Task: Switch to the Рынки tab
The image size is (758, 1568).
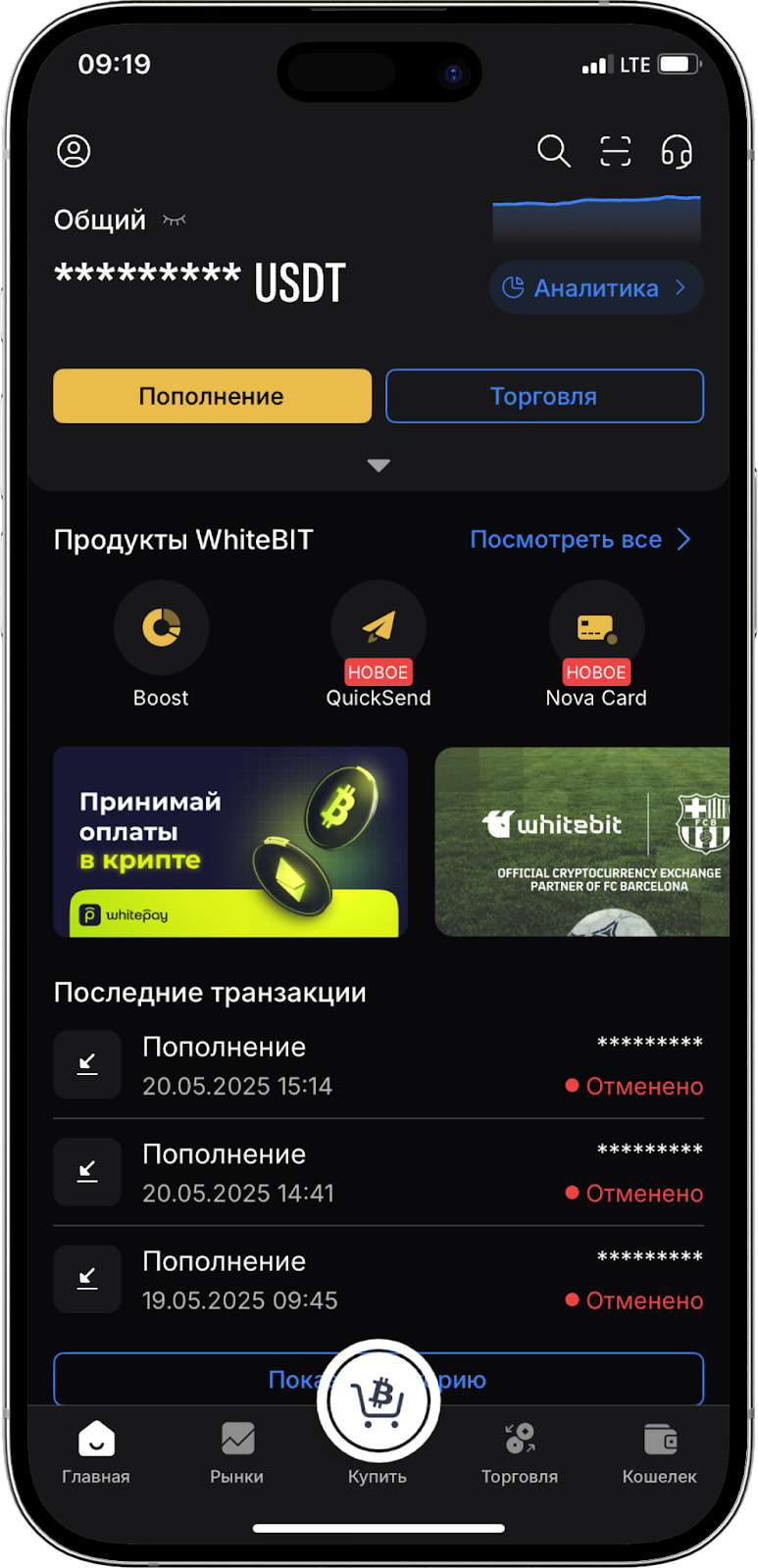Action: click(x=236, y=1452)
